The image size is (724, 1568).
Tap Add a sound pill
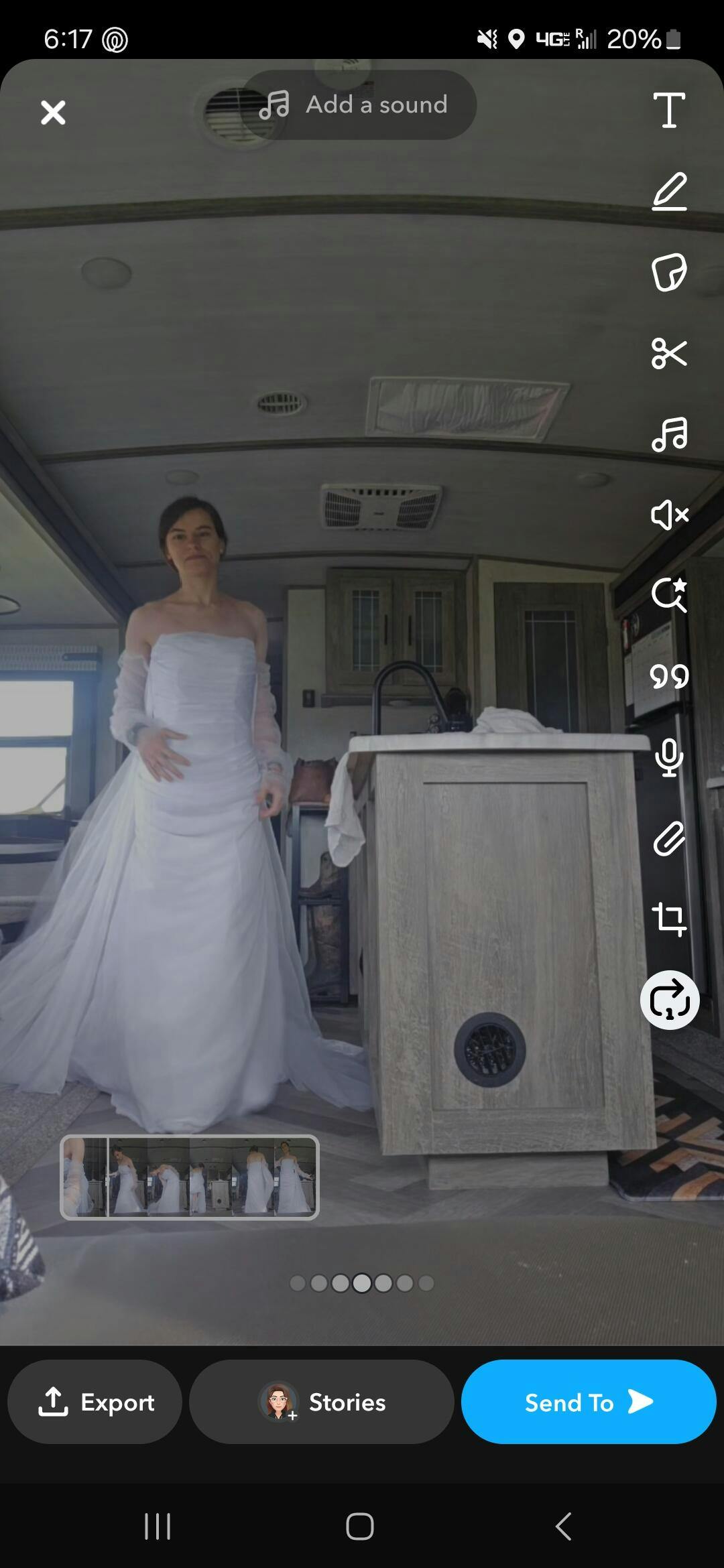pos(359,105)
